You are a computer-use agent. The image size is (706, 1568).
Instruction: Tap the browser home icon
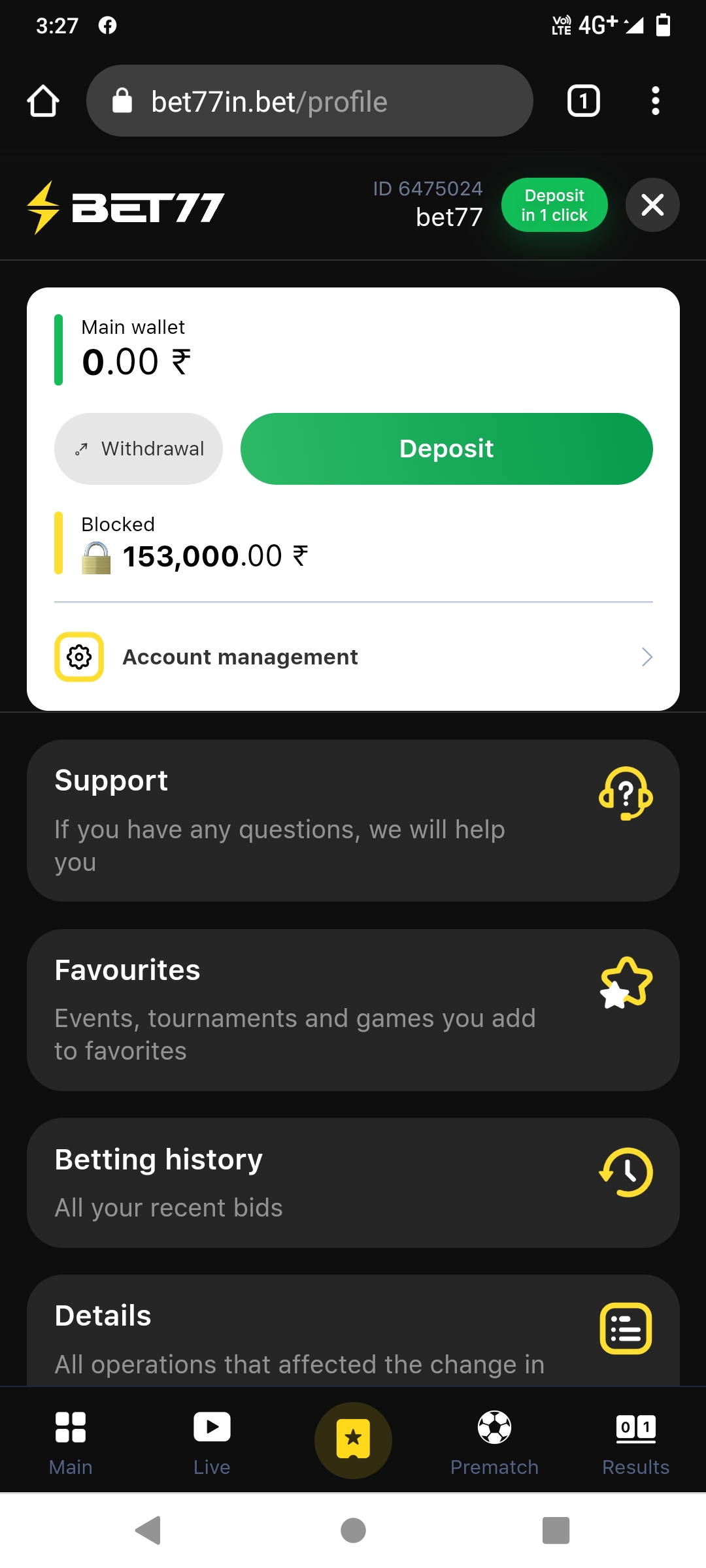pyautogui.click(x=43, y=101)
